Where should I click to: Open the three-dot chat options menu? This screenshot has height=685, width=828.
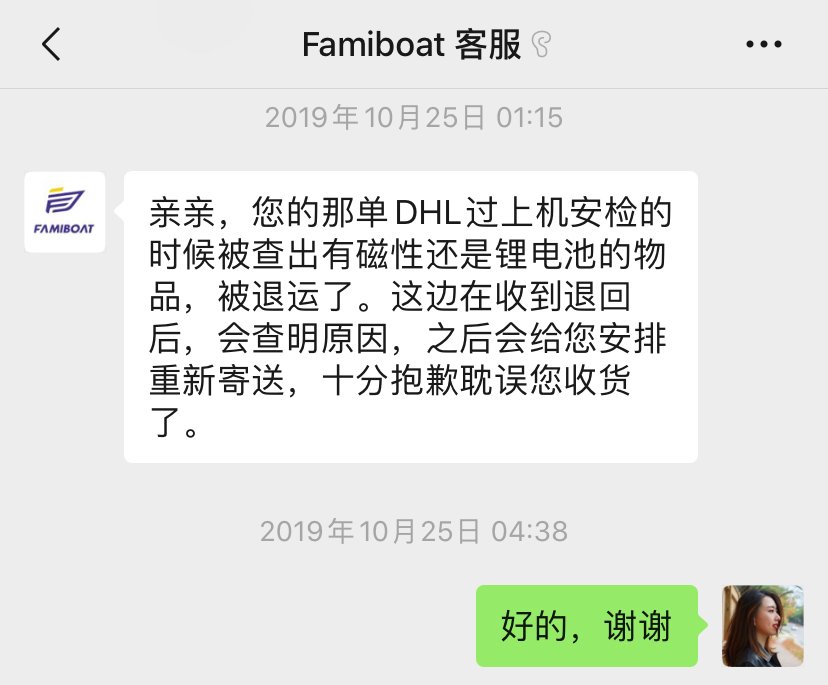tap(765, 44)
